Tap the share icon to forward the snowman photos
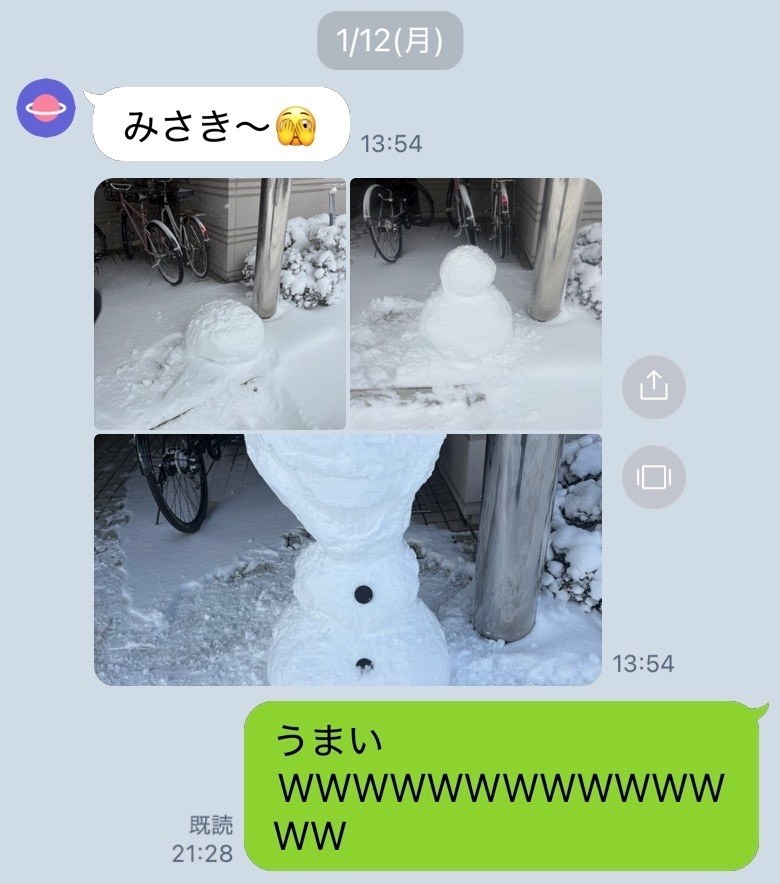Screen dimensions: 780x884 tap(655, 385)
